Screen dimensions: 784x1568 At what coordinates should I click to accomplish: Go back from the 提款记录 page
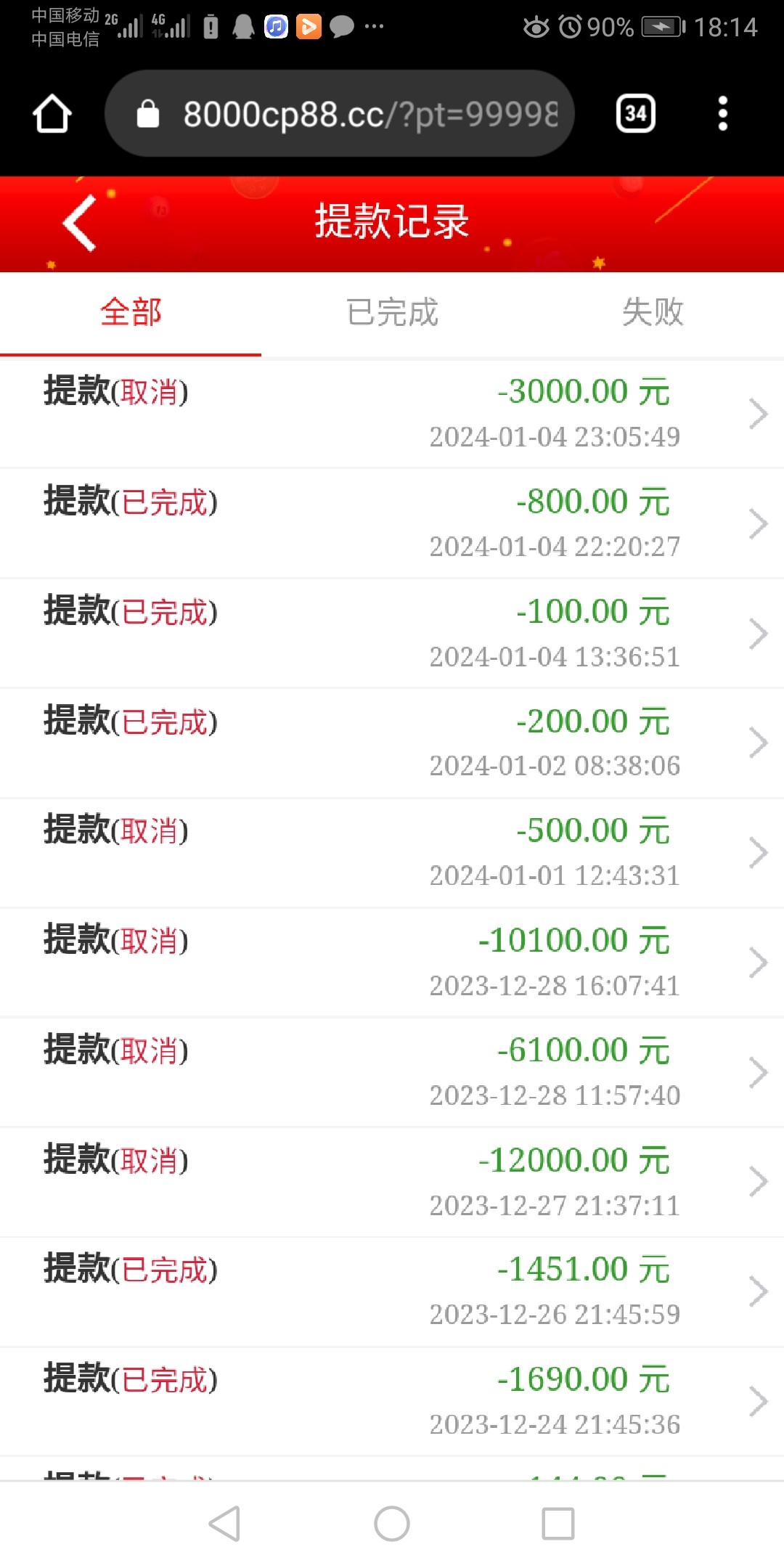click(x=80, y=223)
